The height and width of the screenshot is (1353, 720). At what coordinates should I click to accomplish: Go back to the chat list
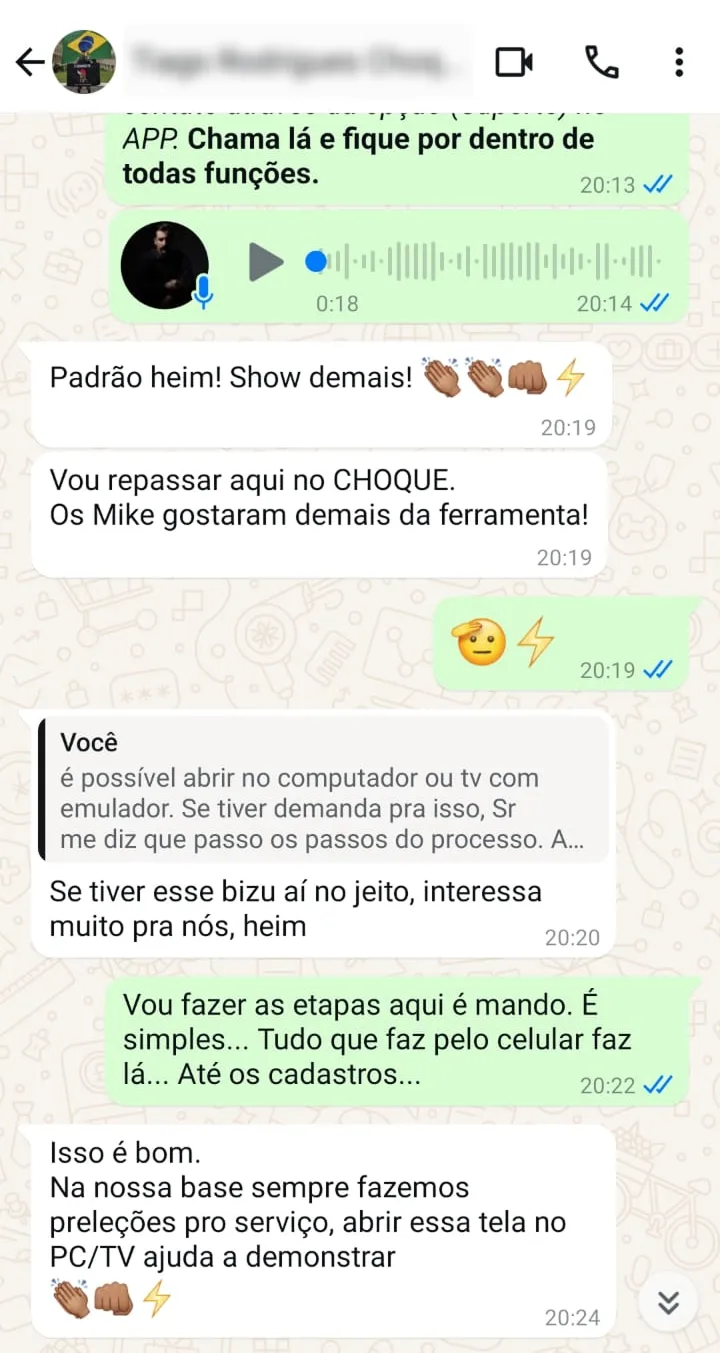point(29,62)
